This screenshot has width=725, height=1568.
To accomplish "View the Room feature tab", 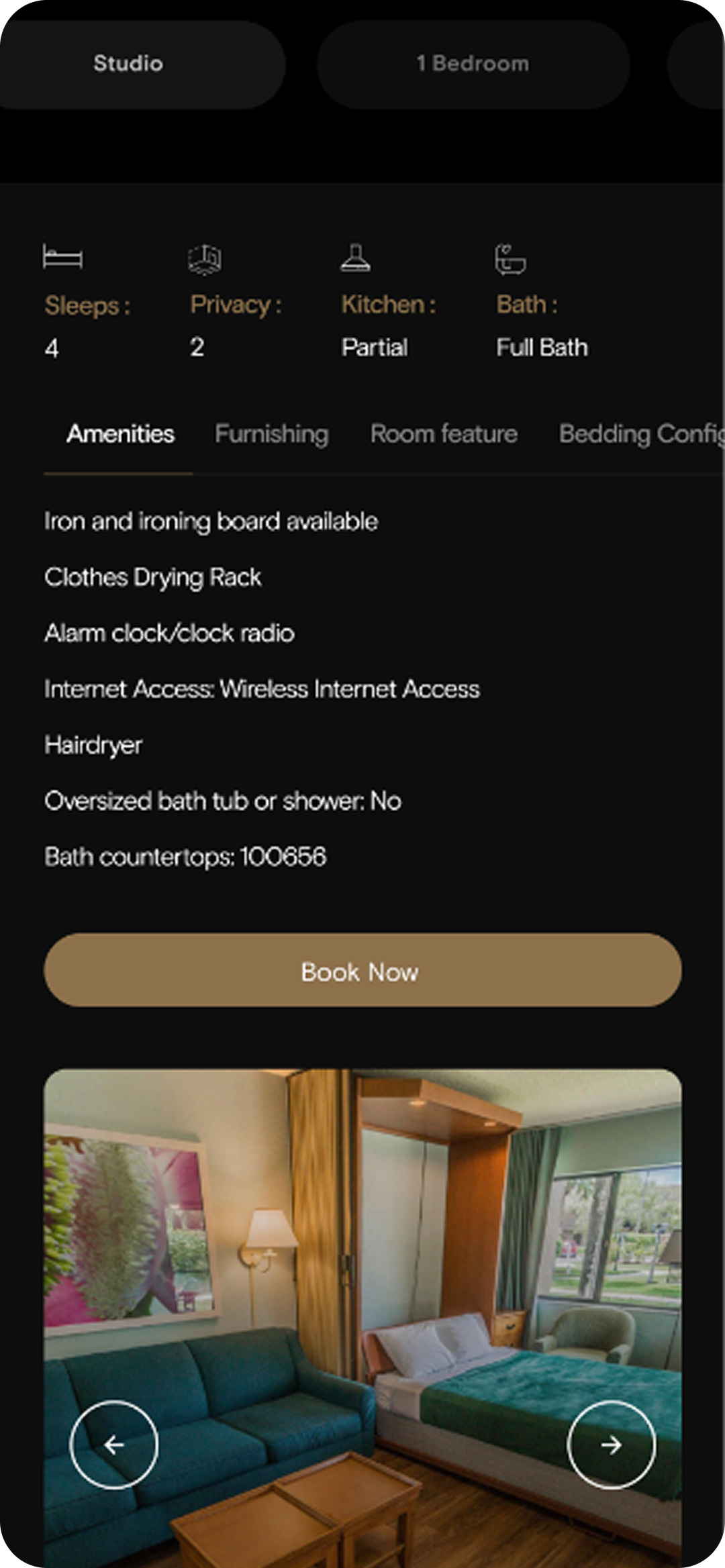I will point(444,434).
